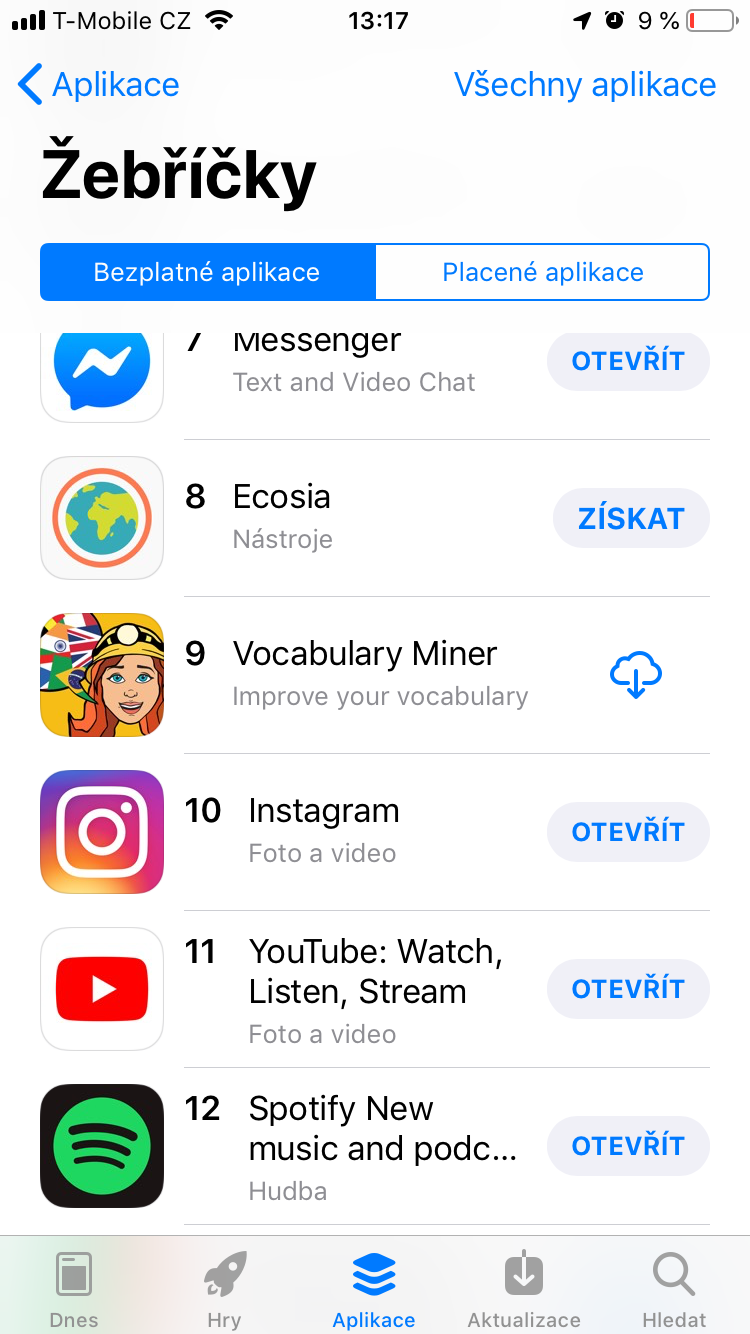Download Vocabulary Miner via cloud icon
The width and height of the screenshot is (750, 1334).
click(636, 675)
